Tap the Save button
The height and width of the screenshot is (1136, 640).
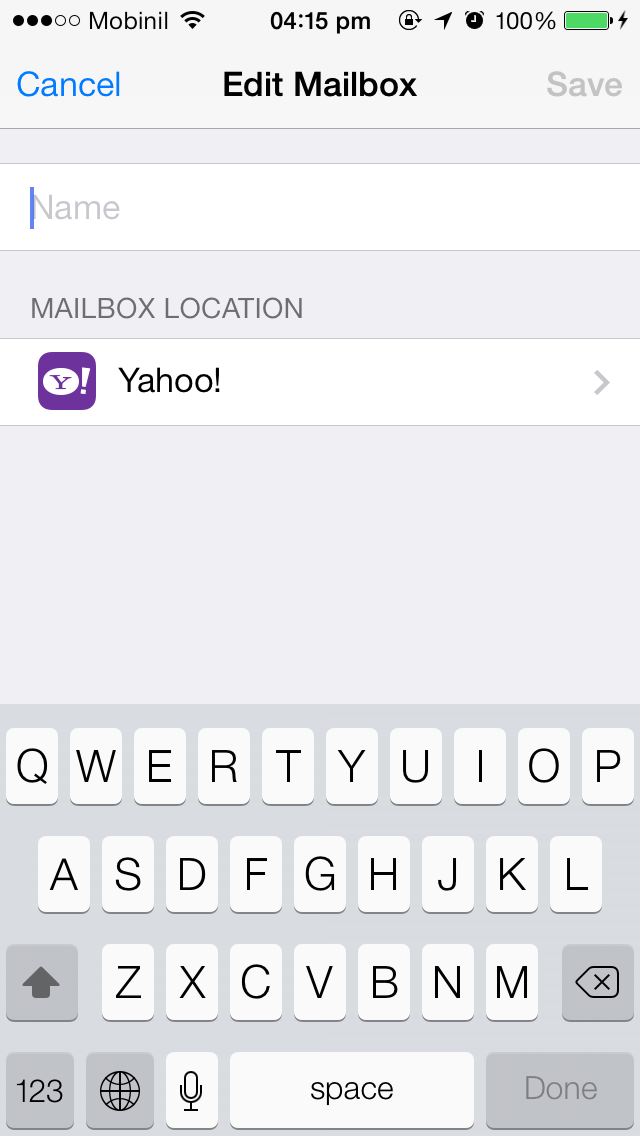click(x=583, y=85)
